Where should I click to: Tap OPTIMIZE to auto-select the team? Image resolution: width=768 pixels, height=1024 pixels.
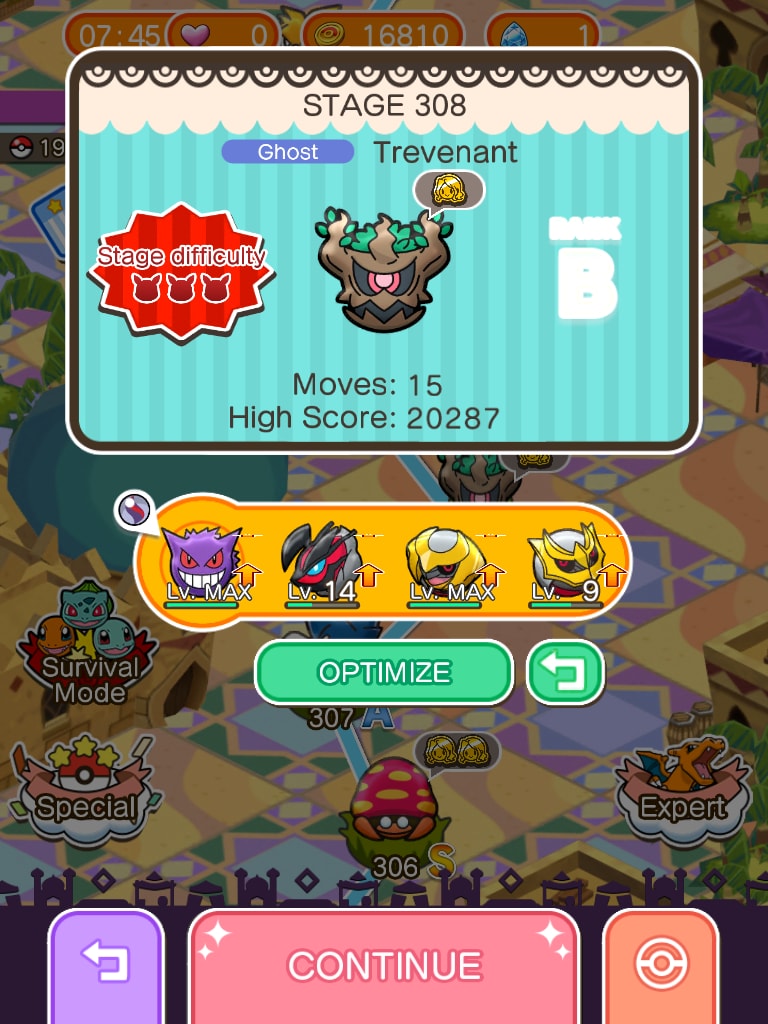384,672
